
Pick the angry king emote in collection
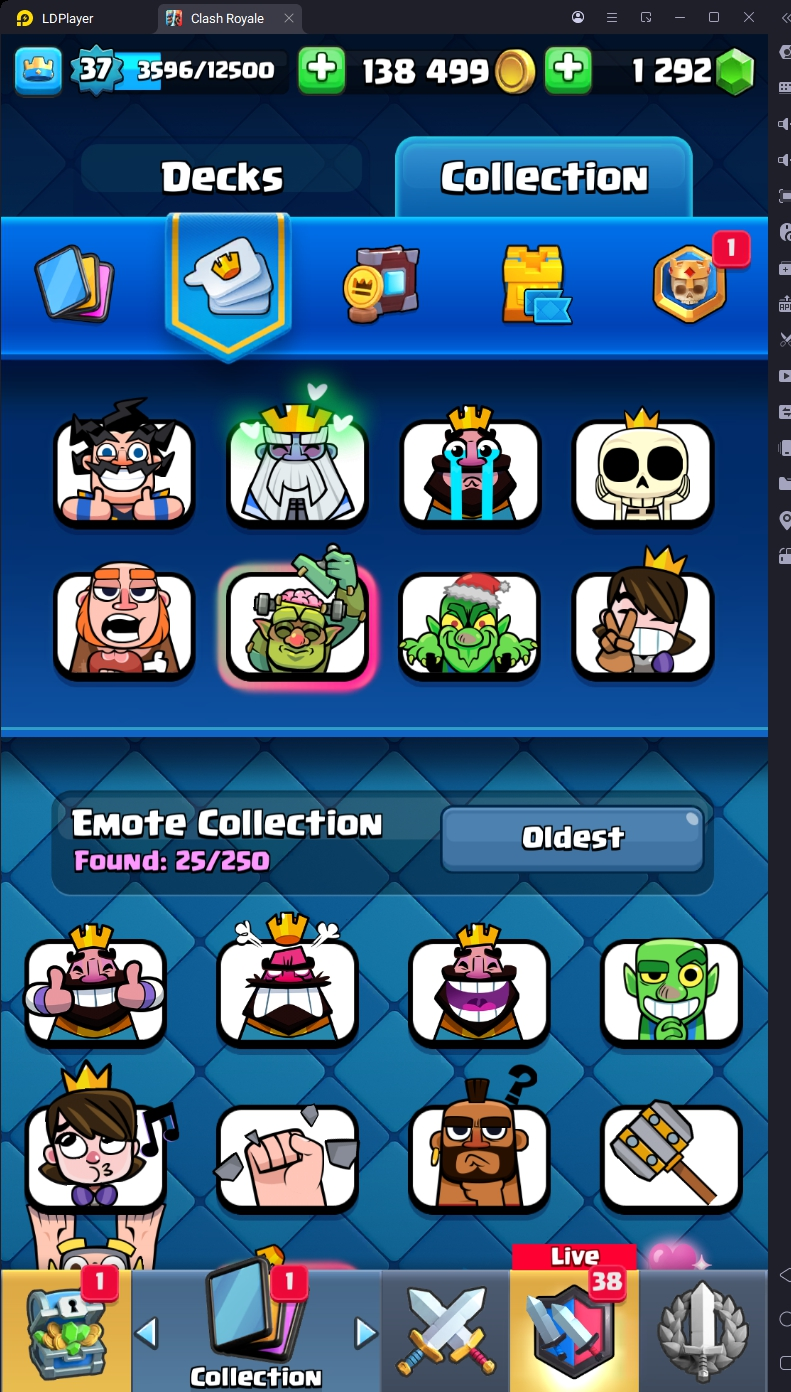point(287,990)
